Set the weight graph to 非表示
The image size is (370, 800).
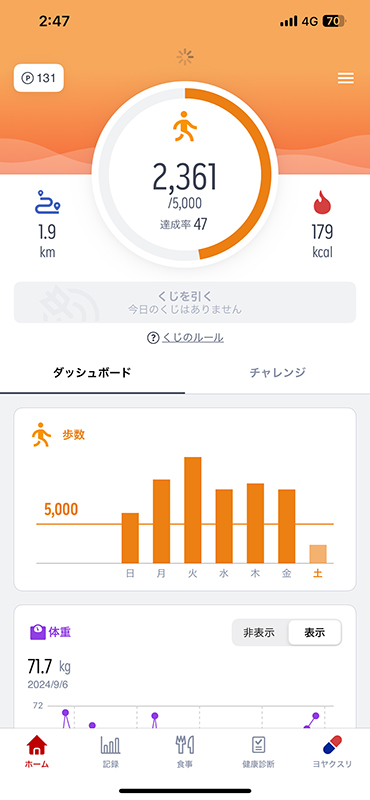(x=259, y=633)
